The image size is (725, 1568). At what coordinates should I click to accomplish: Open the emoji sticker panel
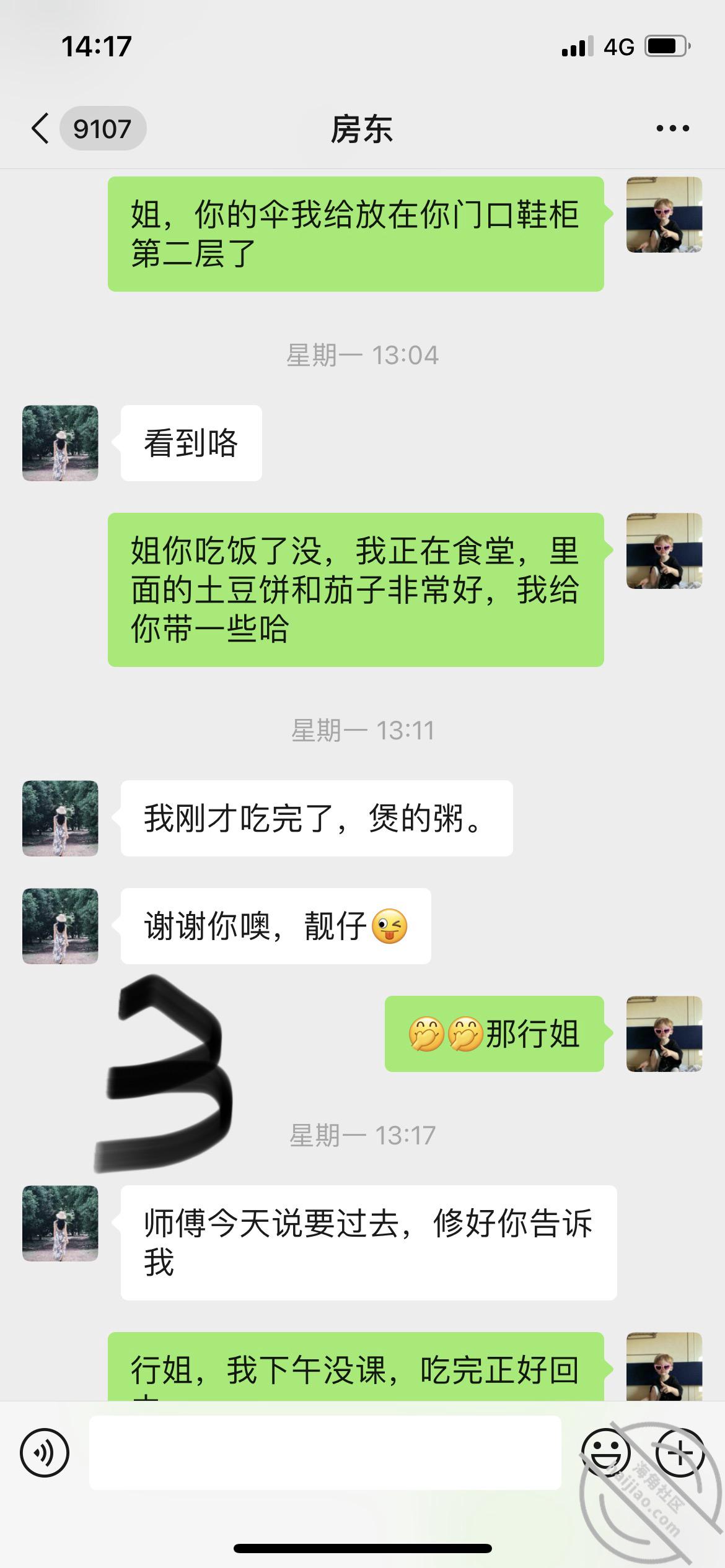tap(605, 1452)
